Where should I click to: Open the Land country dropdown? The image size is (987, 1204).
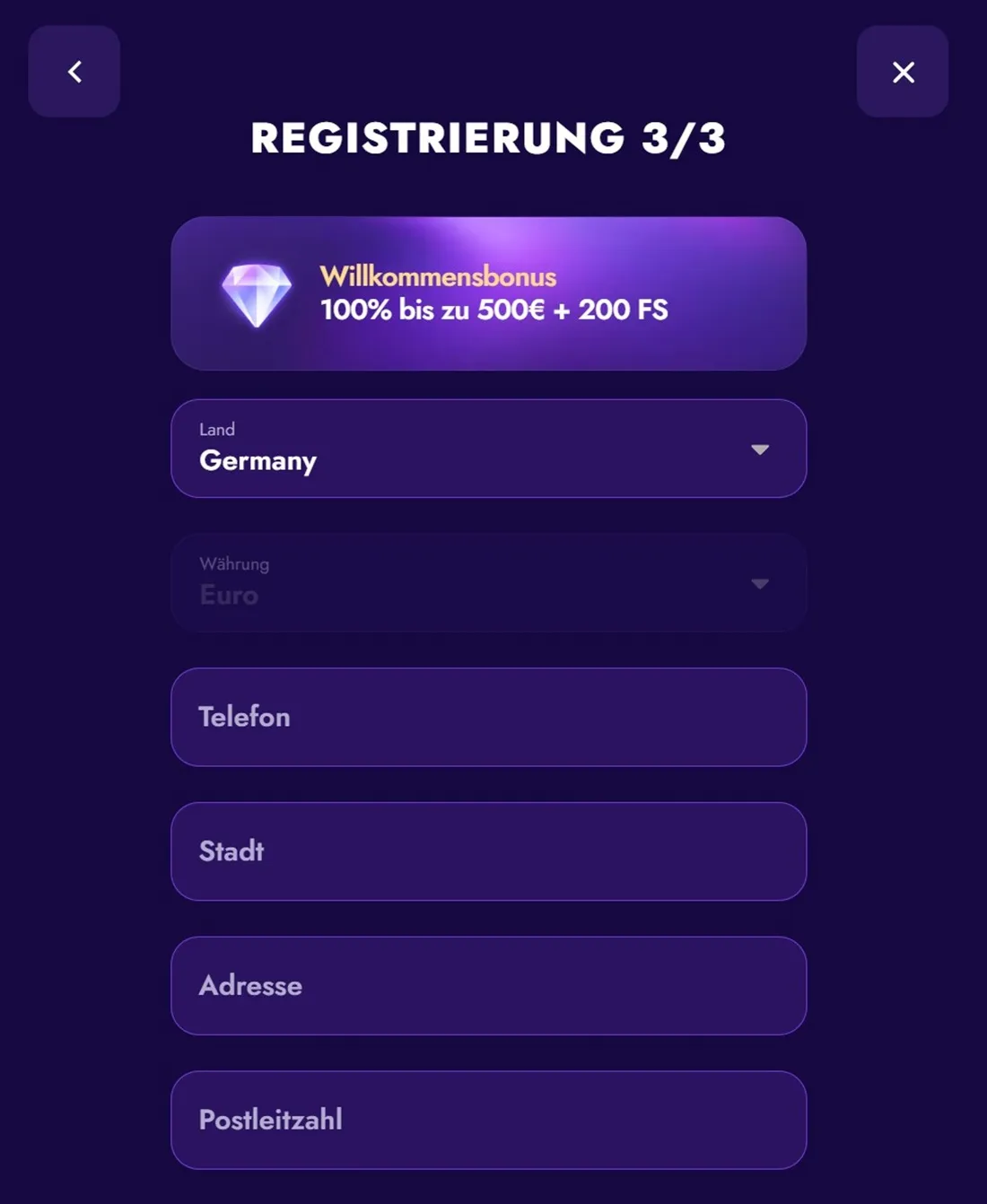[x=488, y=449]
